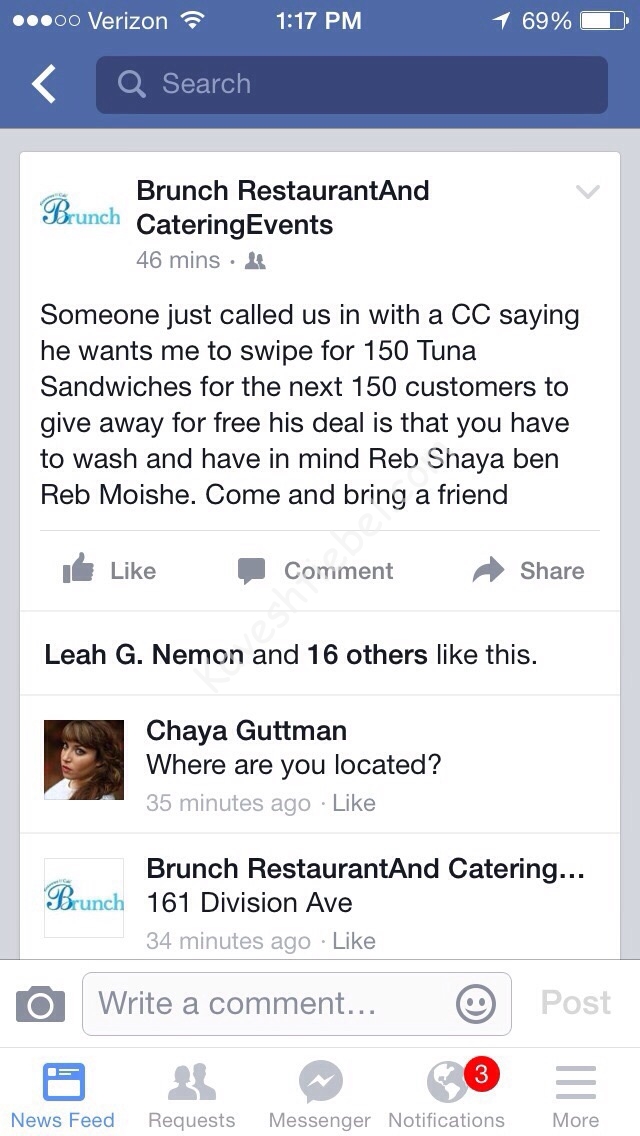Switch to the News Feed tab
The height and width of the screenshot is (1136, 640).
click(63, 1095)
